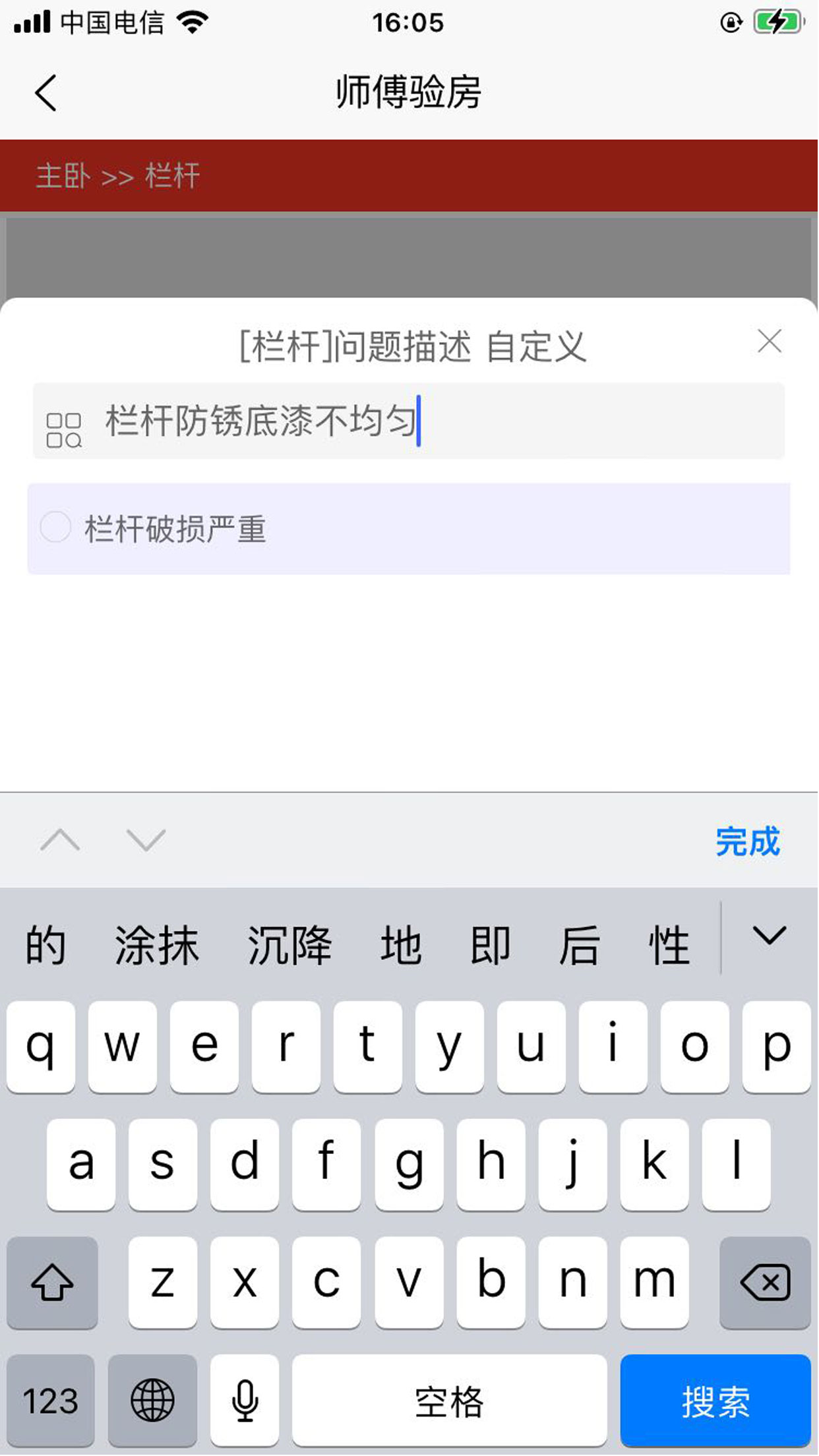
Task: Select the 栏杆破损严重 option
Action: click(x=409, y=529)
